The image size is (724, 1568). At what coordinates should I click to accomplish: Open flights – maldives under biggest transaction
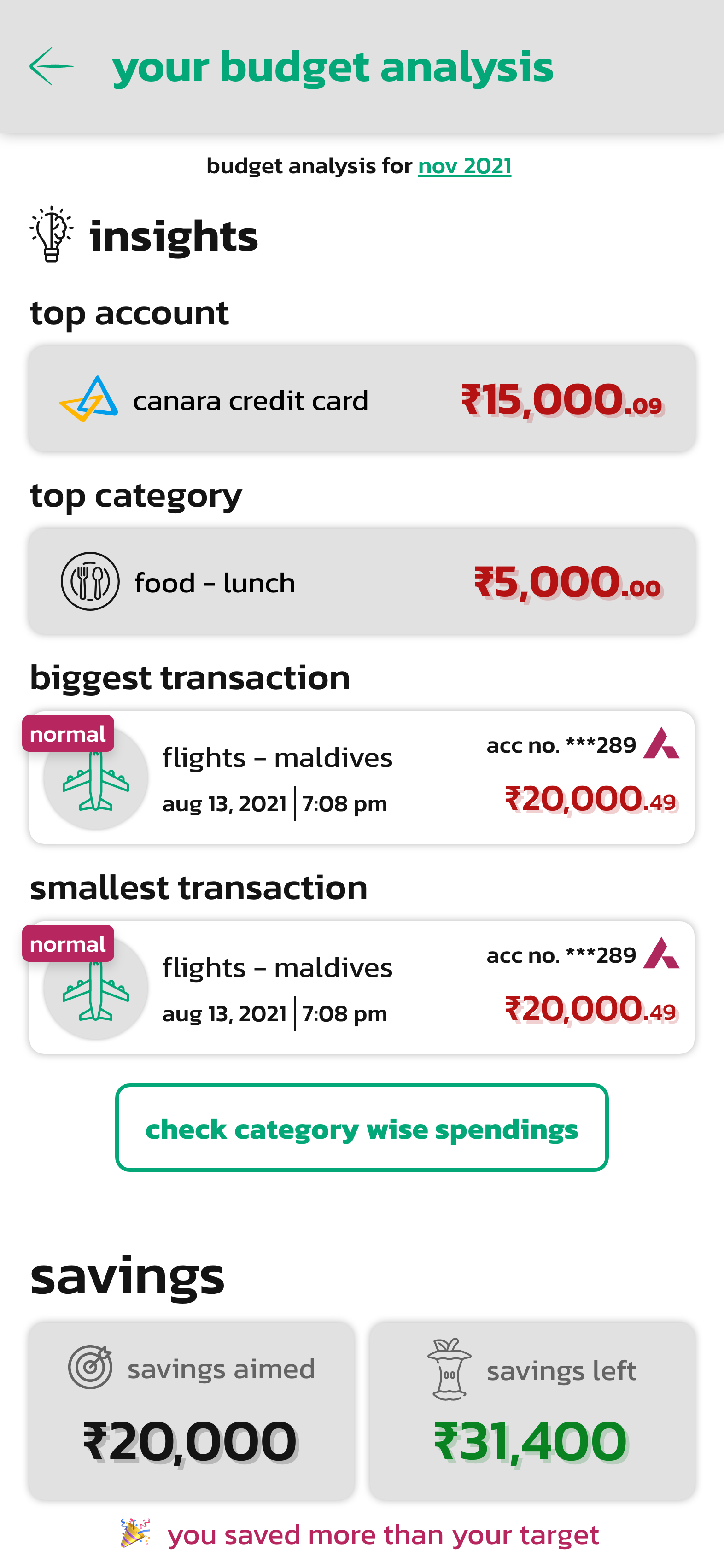tap(362, 777)
